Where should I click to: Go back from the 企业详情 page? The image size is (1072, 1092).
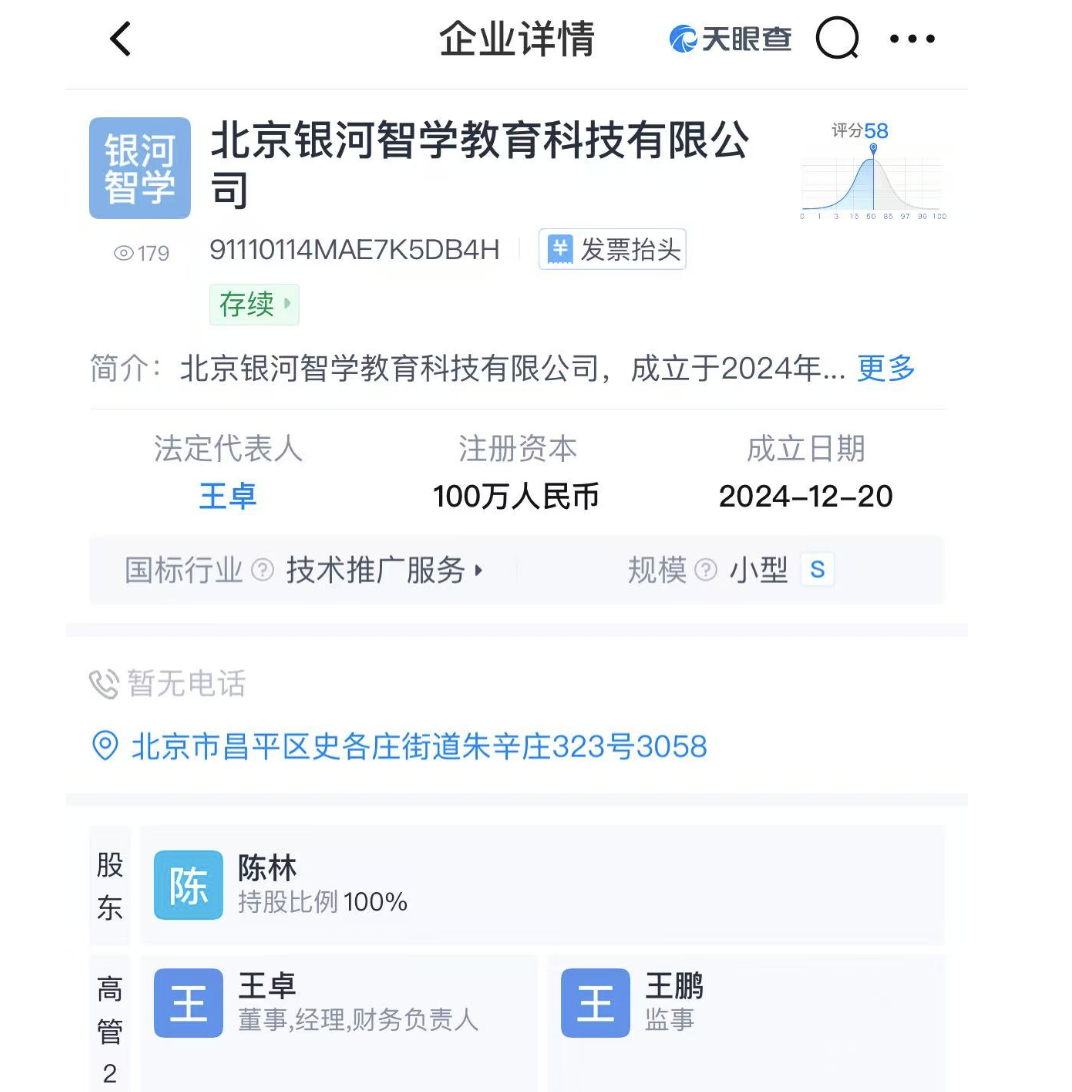[120, 40]
